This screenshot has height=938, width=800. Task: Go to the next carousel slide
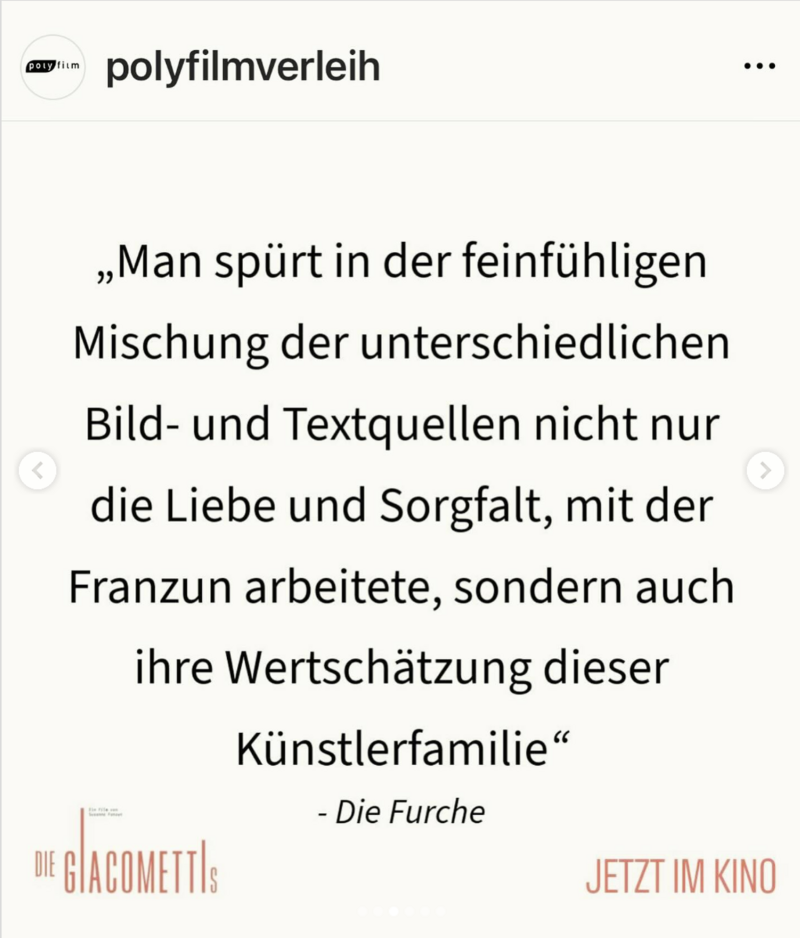pyautogui.click(x=765, y=470)
